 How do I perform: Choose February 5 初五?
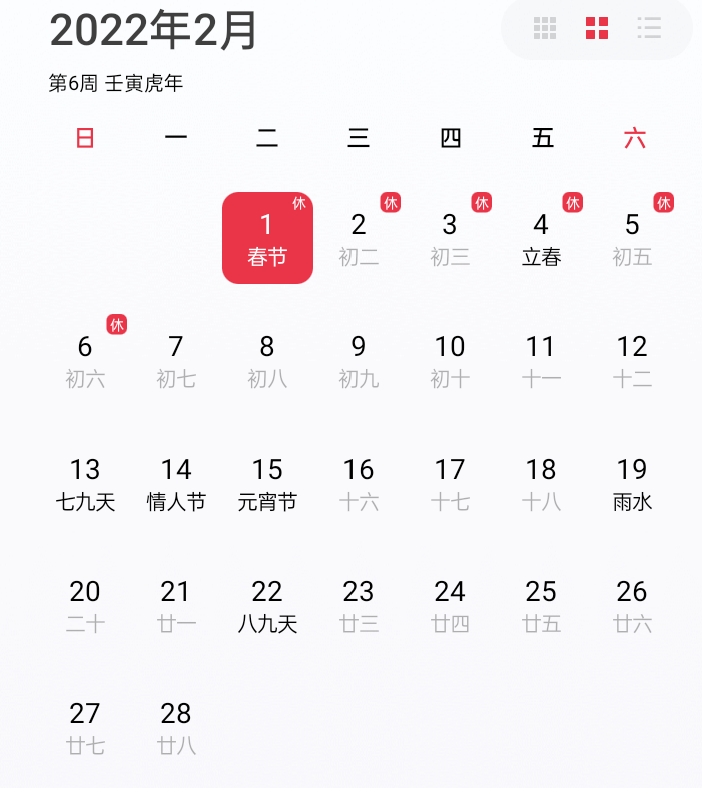(632, 238)
